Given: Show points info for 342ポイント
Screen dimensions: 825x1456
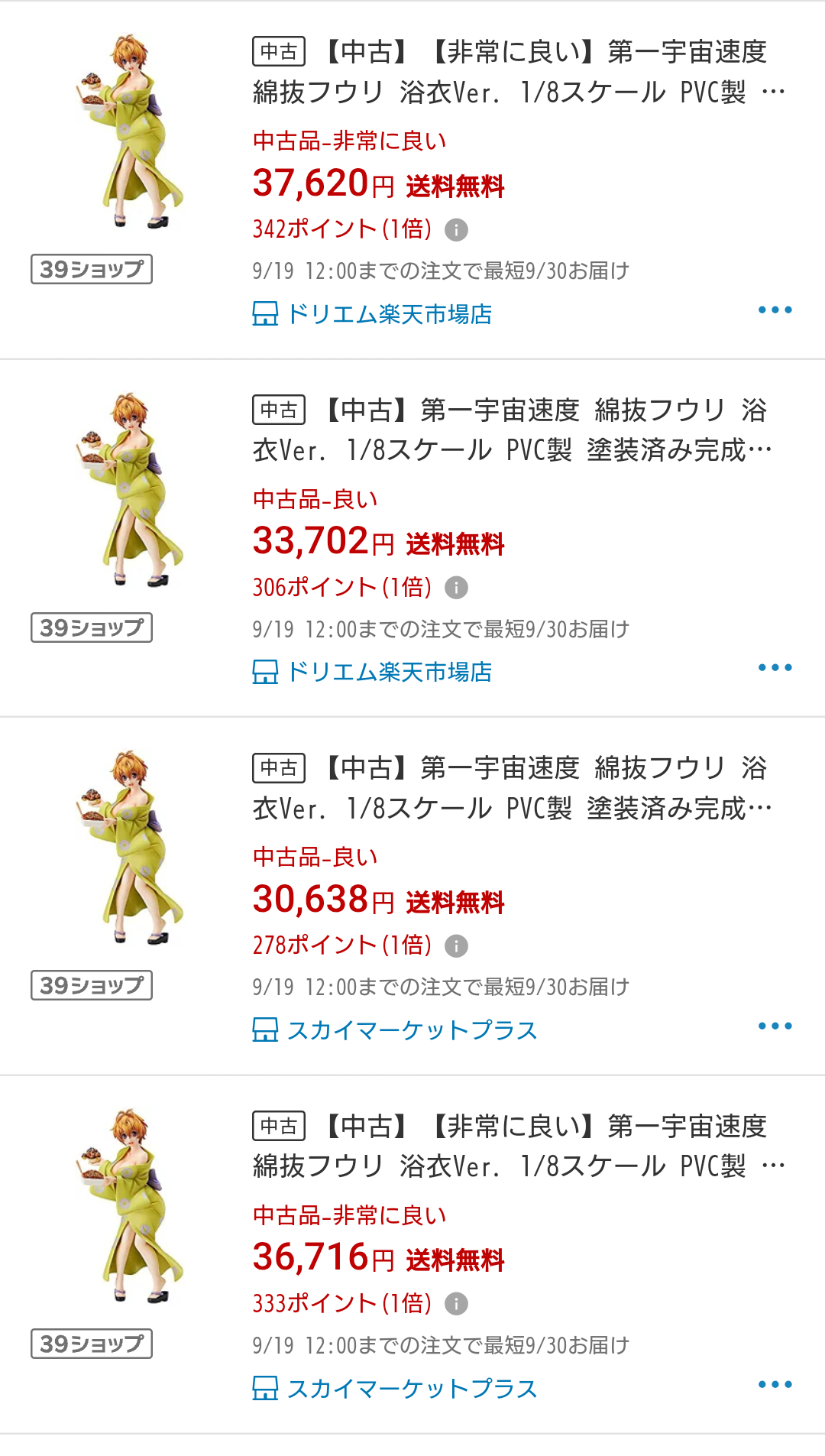Looking at the screenshot, I should tap(456, 229).
